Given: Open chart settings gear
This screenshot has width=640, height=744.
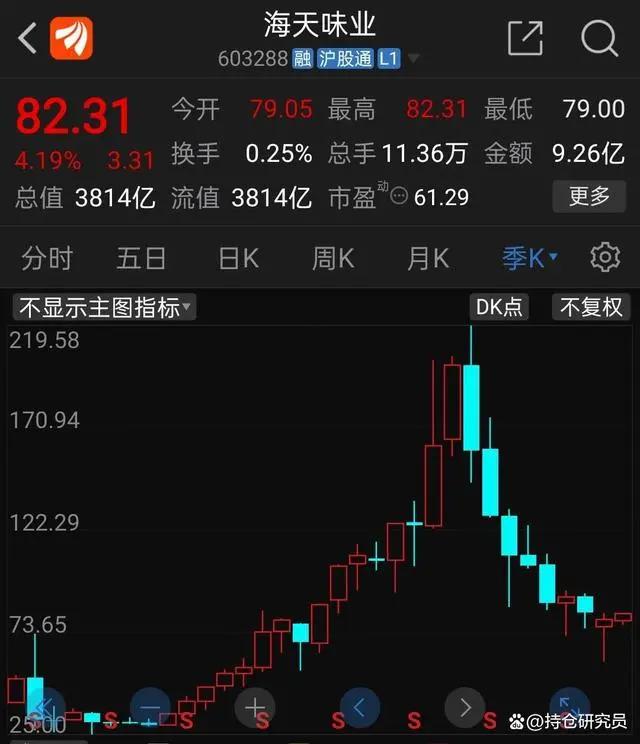Looking at the screenshot, I should pos(604,258).
